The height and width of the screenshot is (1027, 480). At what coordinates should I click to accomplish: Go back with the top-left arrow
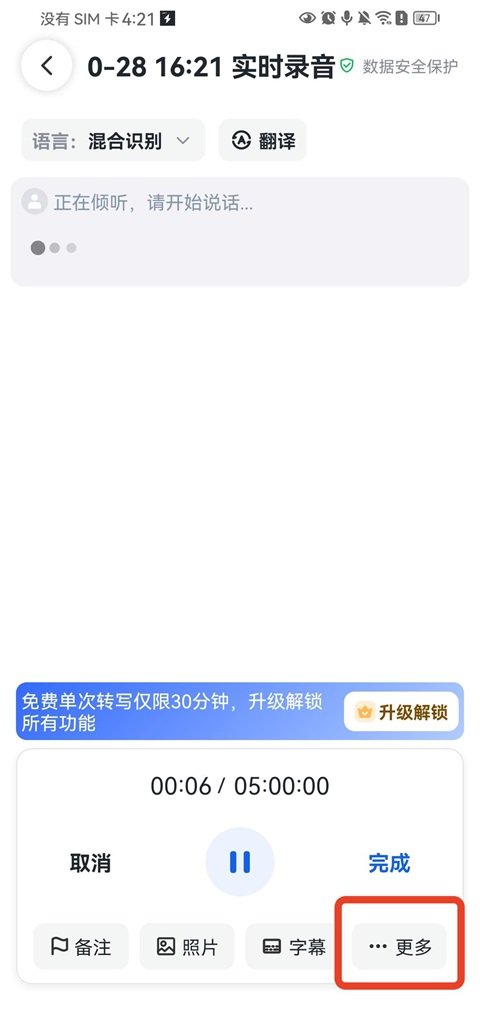click(x=46, y=65)
